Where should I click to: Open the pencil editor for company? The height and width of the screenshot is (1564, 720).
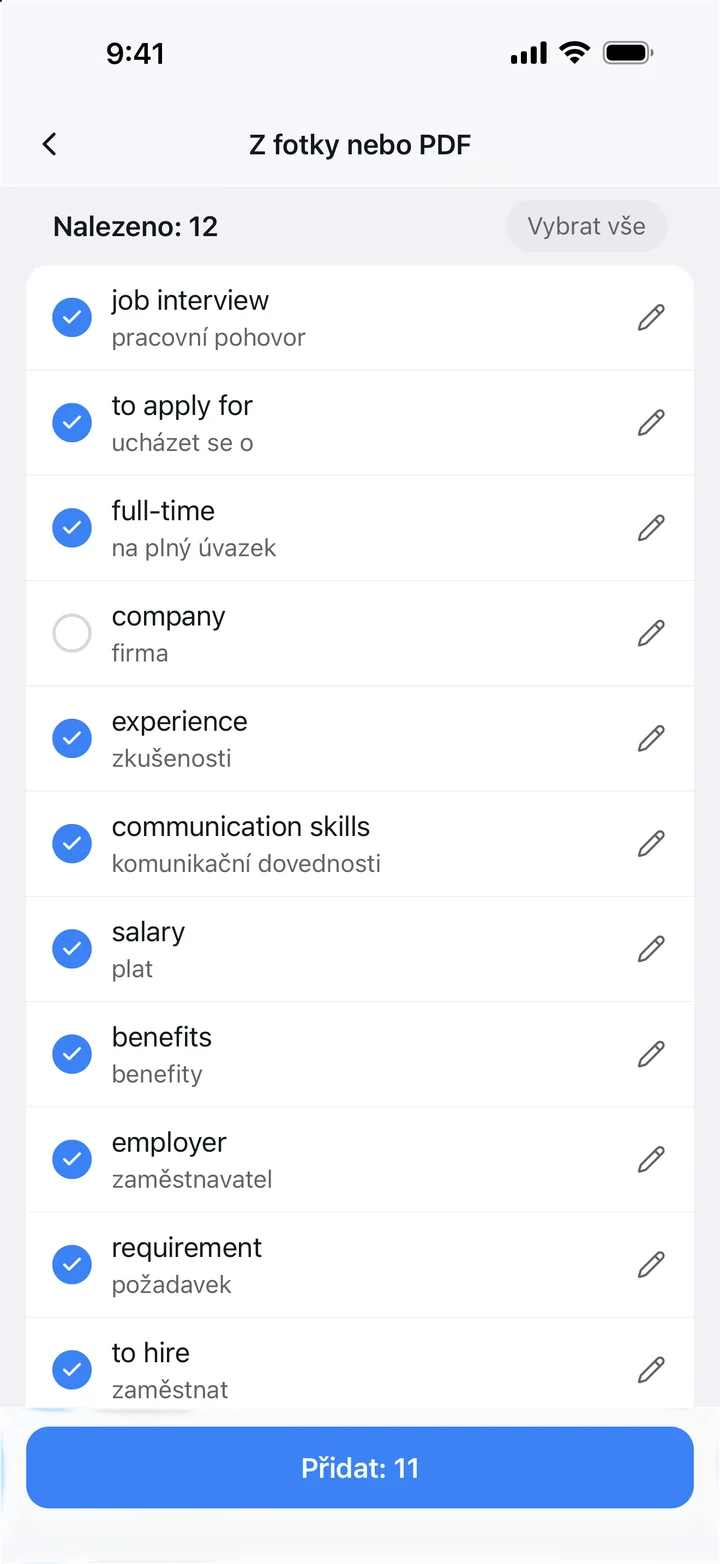point(651,633)
